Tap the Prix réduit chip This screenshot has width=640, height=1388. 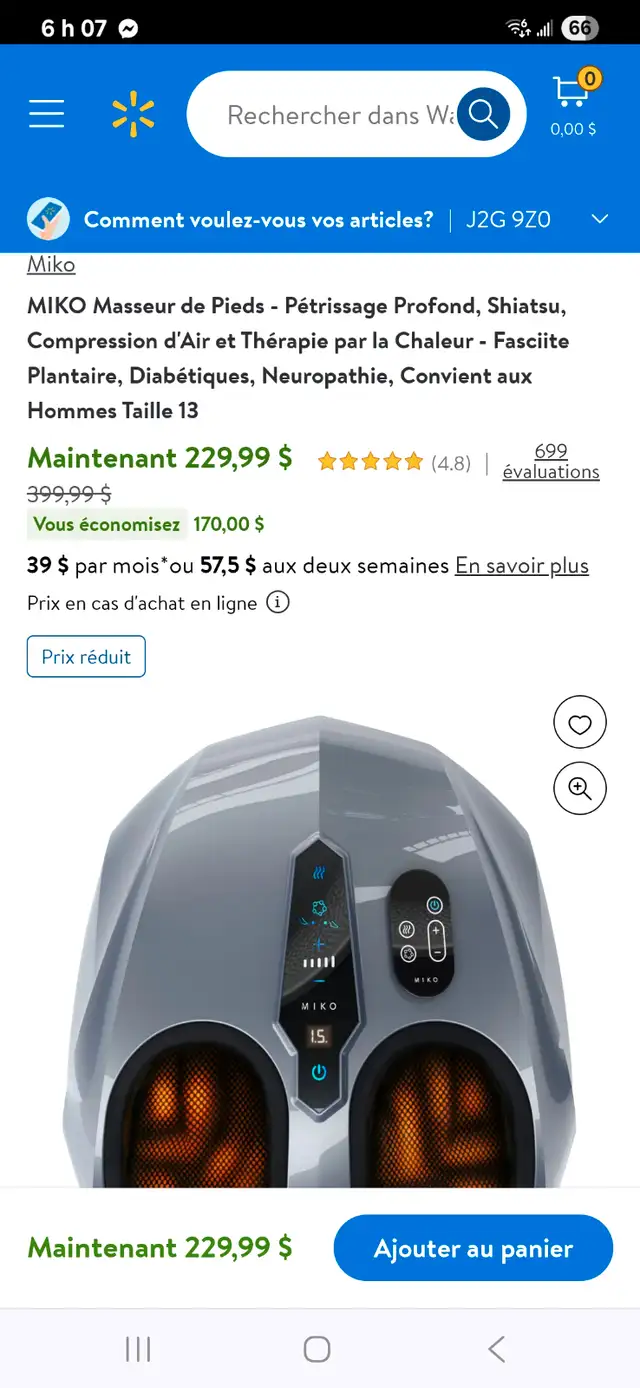click(86, 657)
